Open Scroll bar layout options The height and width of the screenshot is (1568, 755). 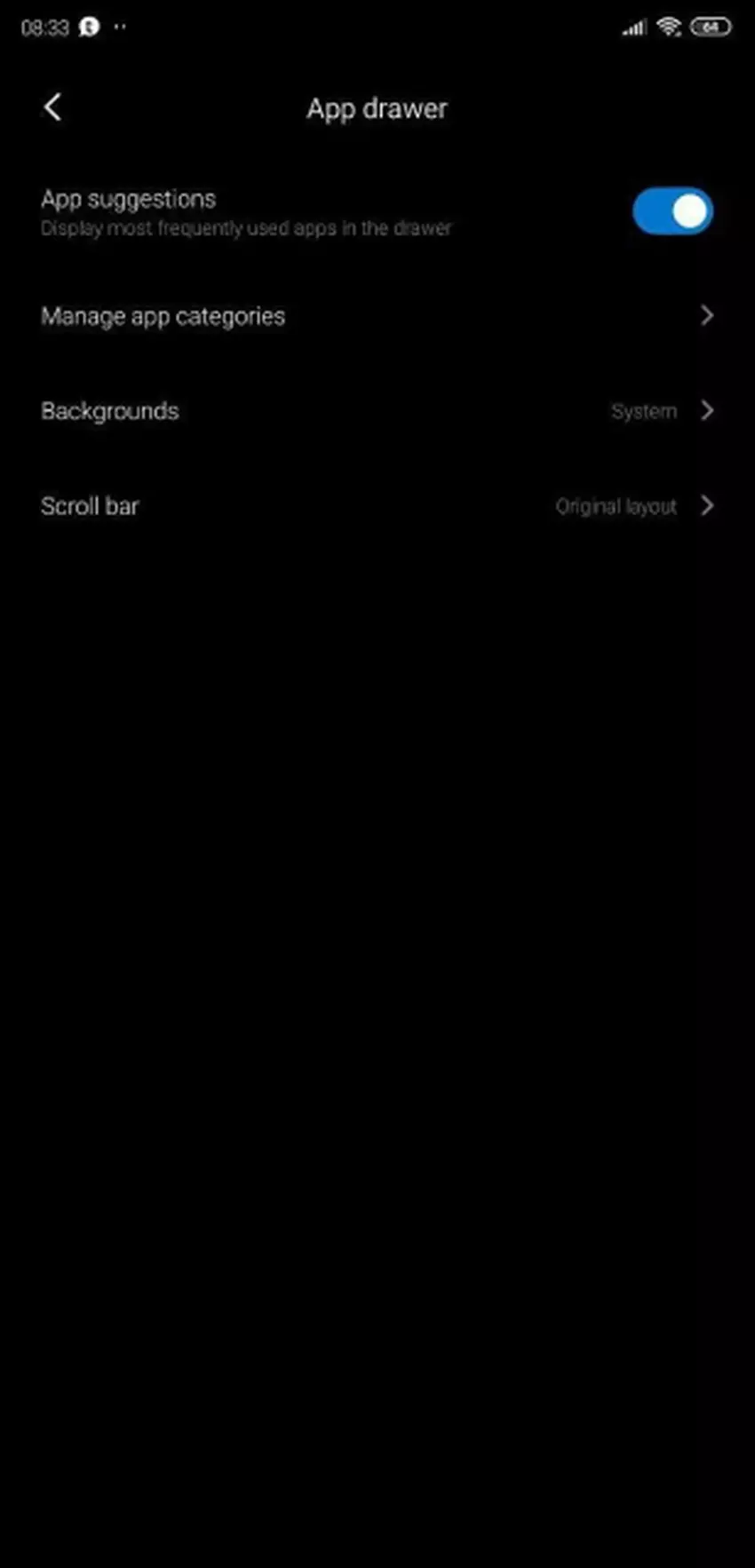377,506
